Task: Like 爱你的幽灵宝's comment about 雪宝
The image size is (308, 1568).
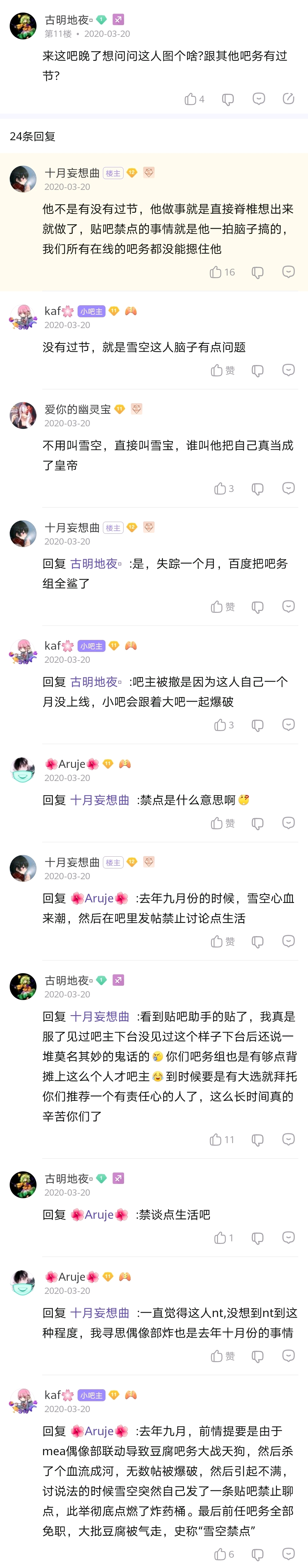Action: pos(220,488)
